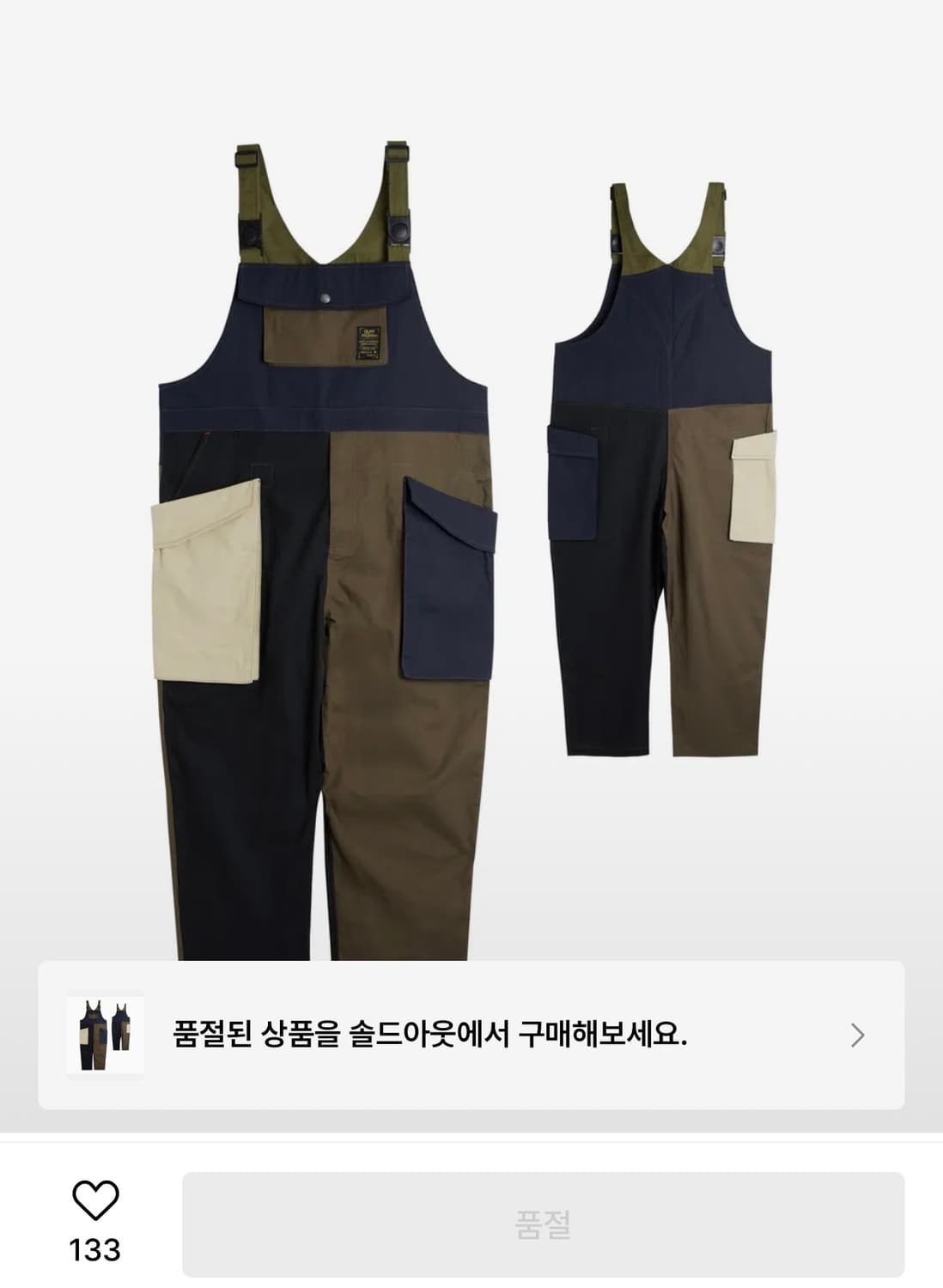Select the SoldOut promotion banner row

pos(471,1036)
